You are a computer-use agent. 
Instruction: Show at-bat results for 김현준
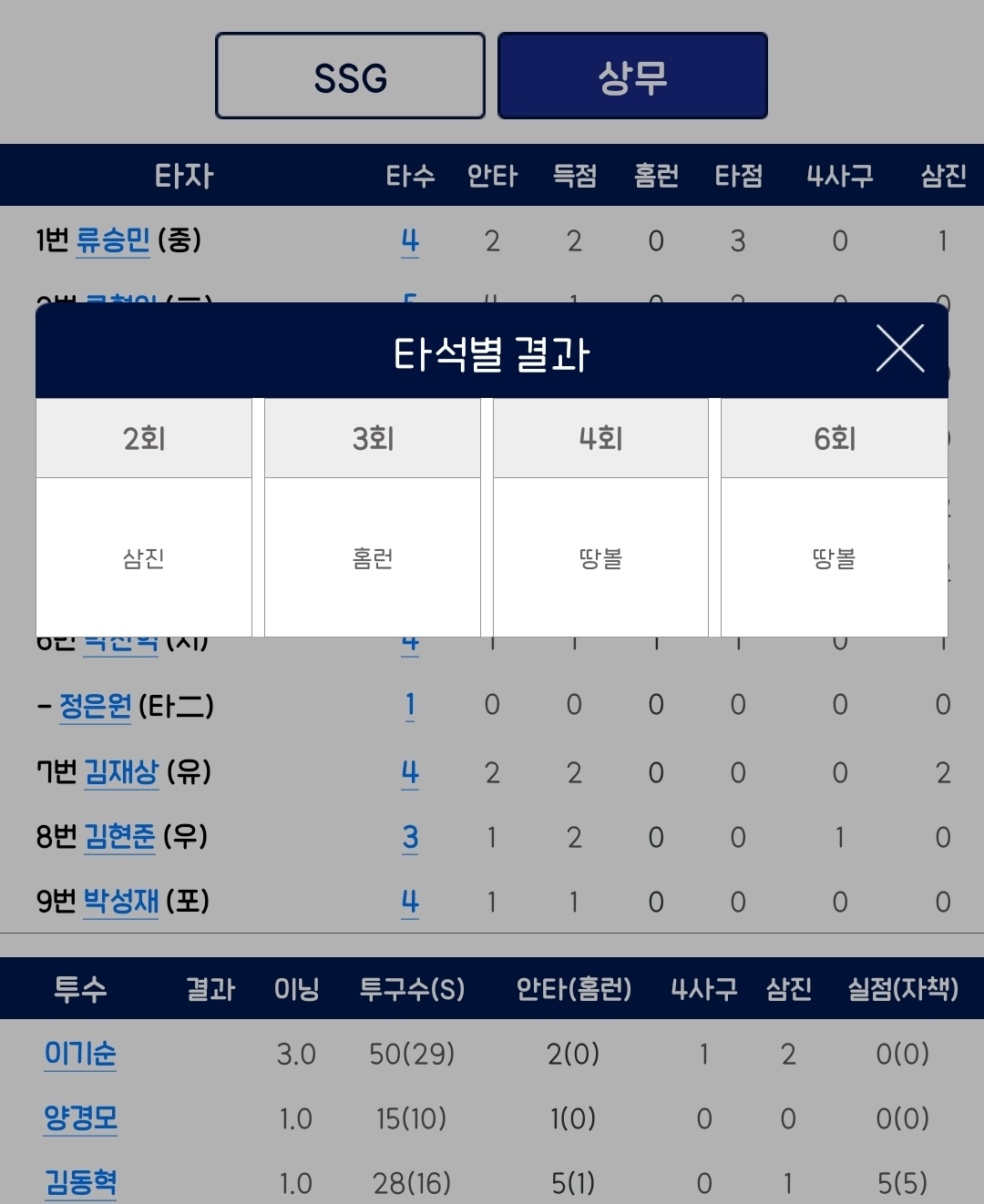pos(410,838)
